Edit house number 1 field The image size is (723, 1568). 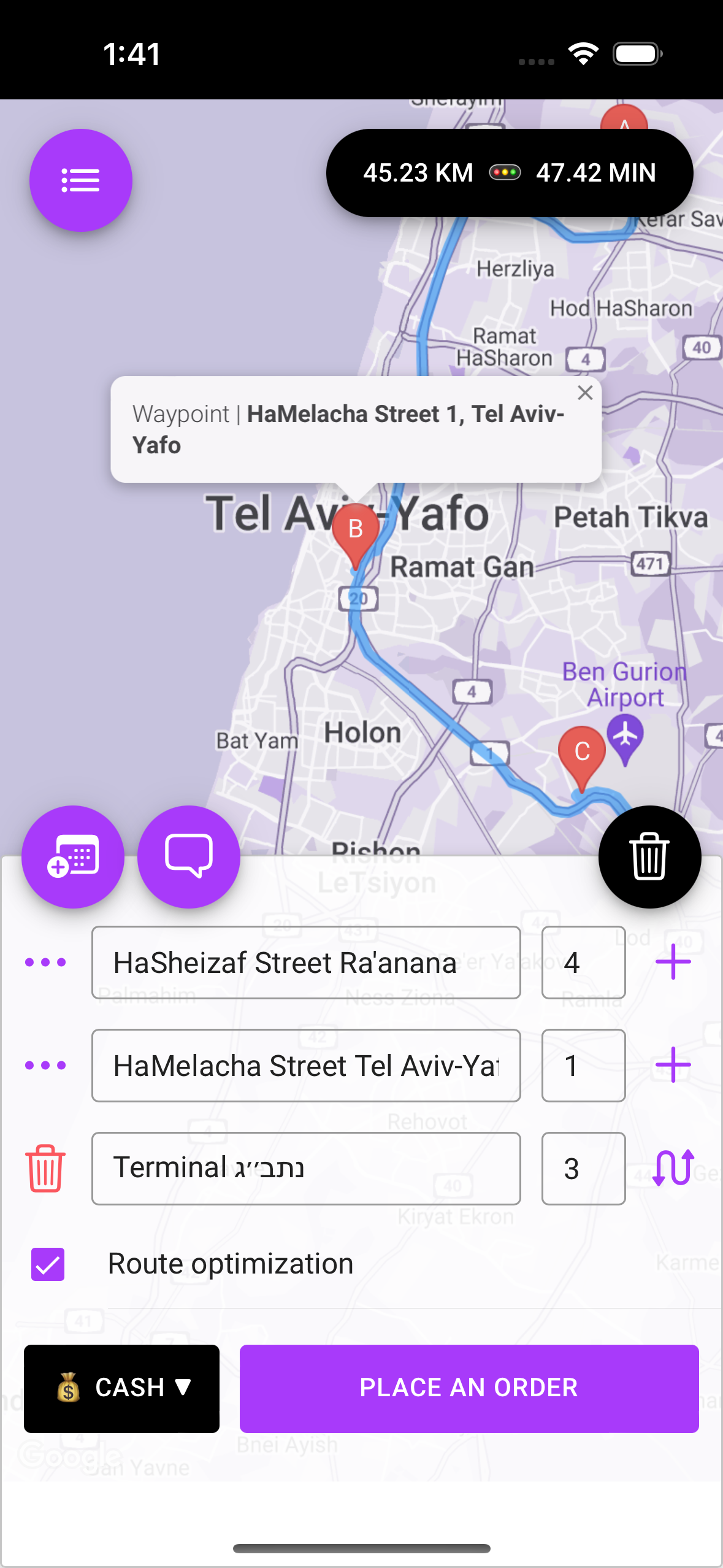583,1065
